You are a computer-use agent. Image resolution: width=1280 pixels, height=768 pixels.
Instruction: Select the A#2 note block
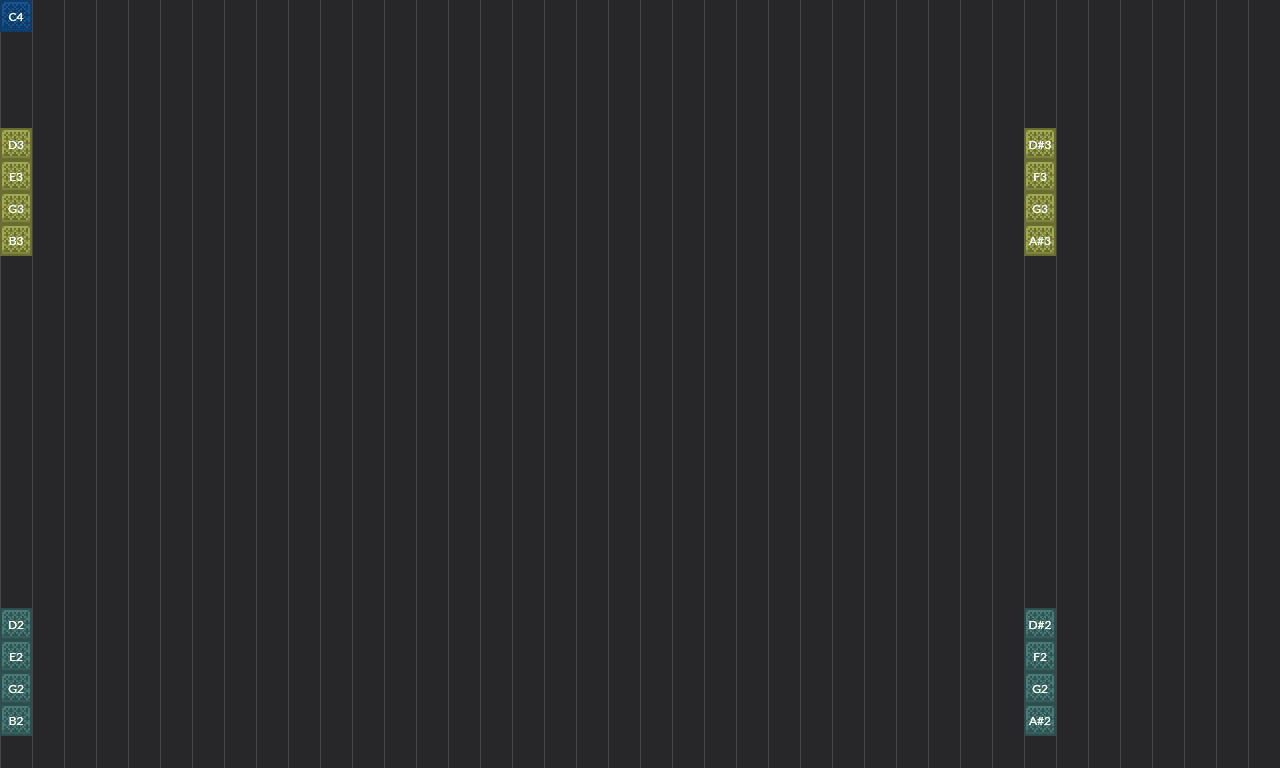1040,721
